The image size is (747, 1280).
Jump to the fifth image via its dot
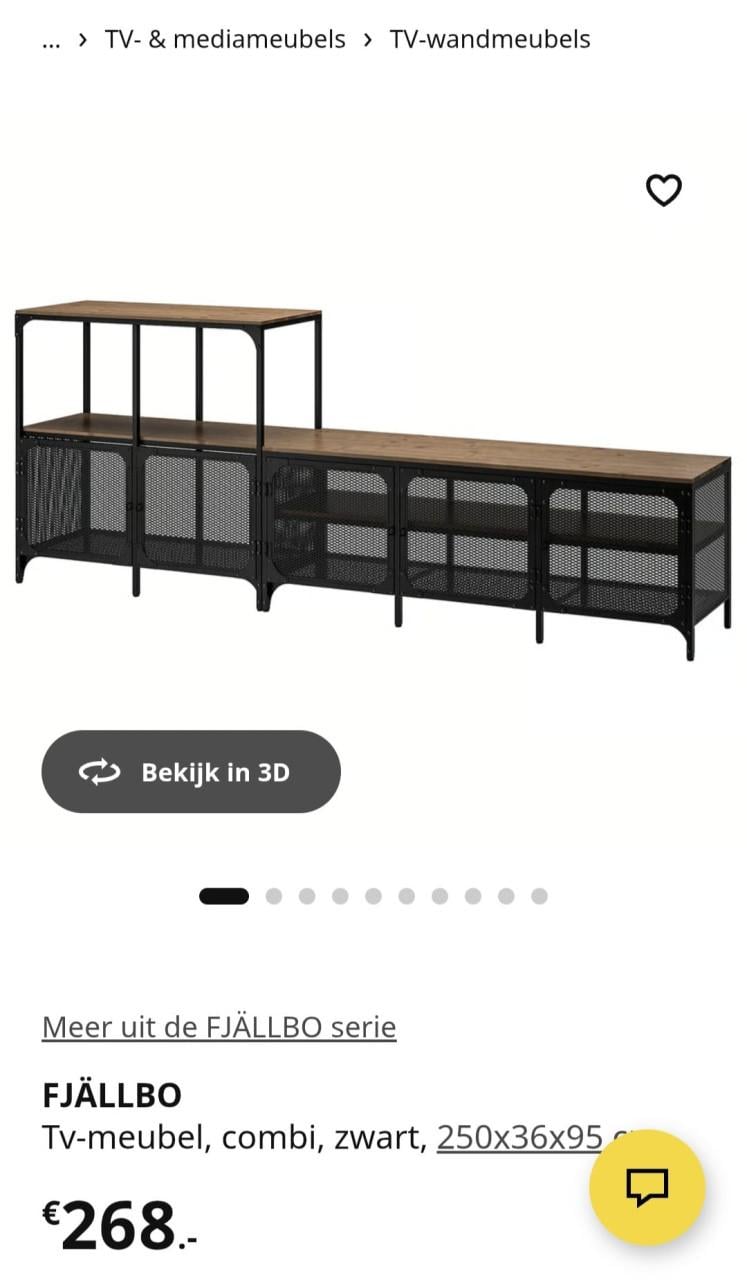click(371, 895)
